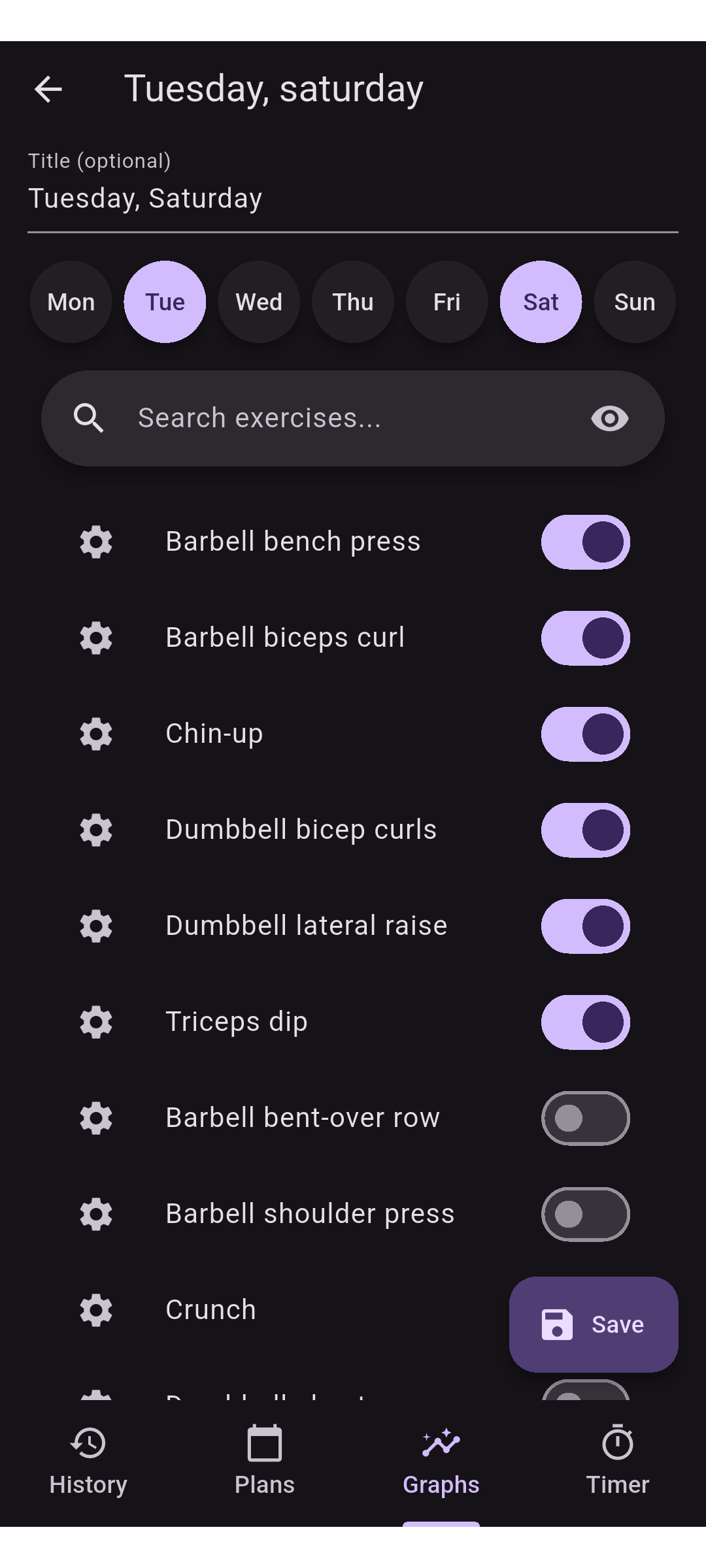
Task: Open the gear icon beside Dumbbell lateral raise
Action: pyautogui.click(x=96, y=926)
